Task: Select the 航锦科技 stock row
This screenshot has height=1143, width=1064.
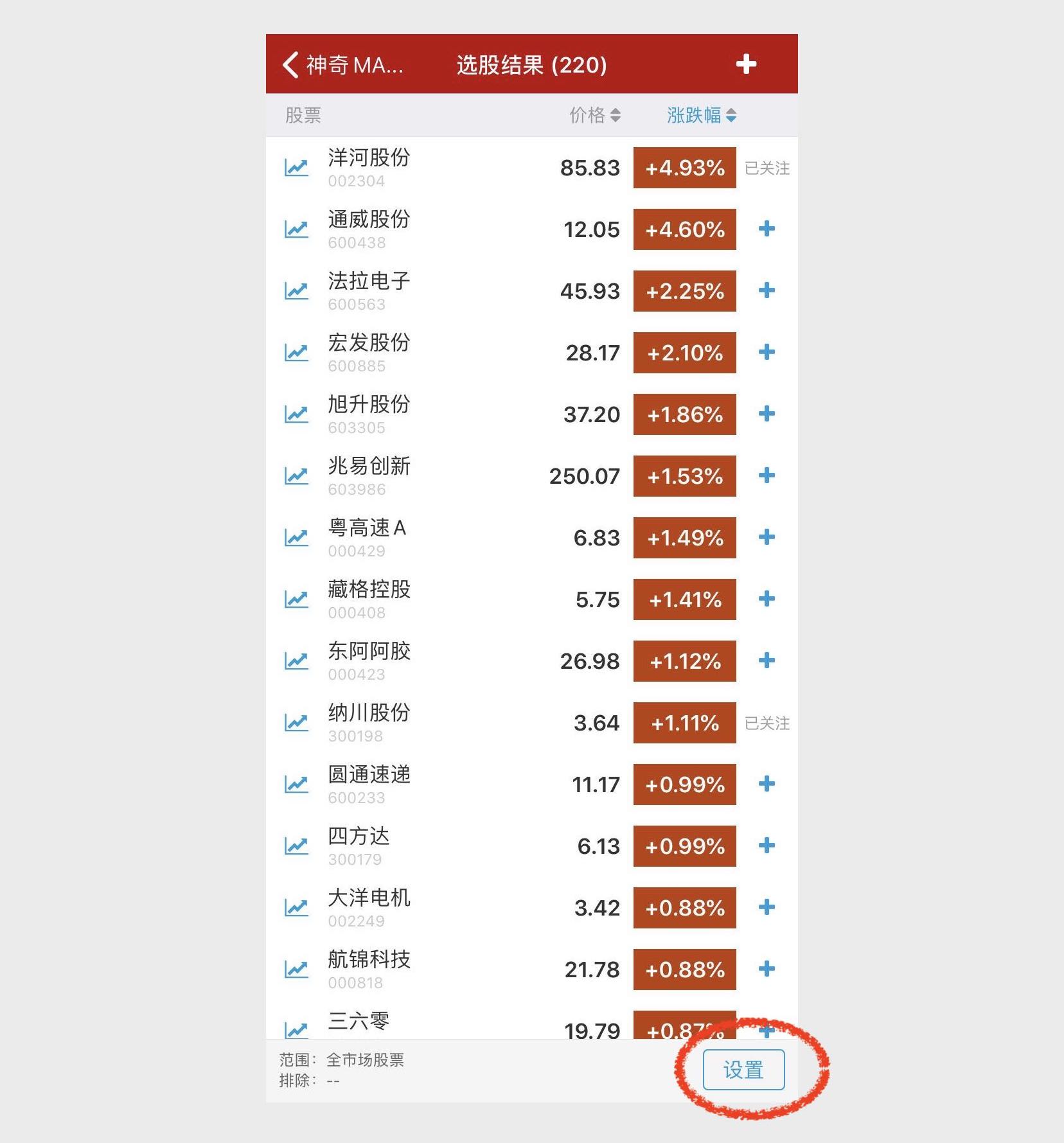Action: point(369,969)
